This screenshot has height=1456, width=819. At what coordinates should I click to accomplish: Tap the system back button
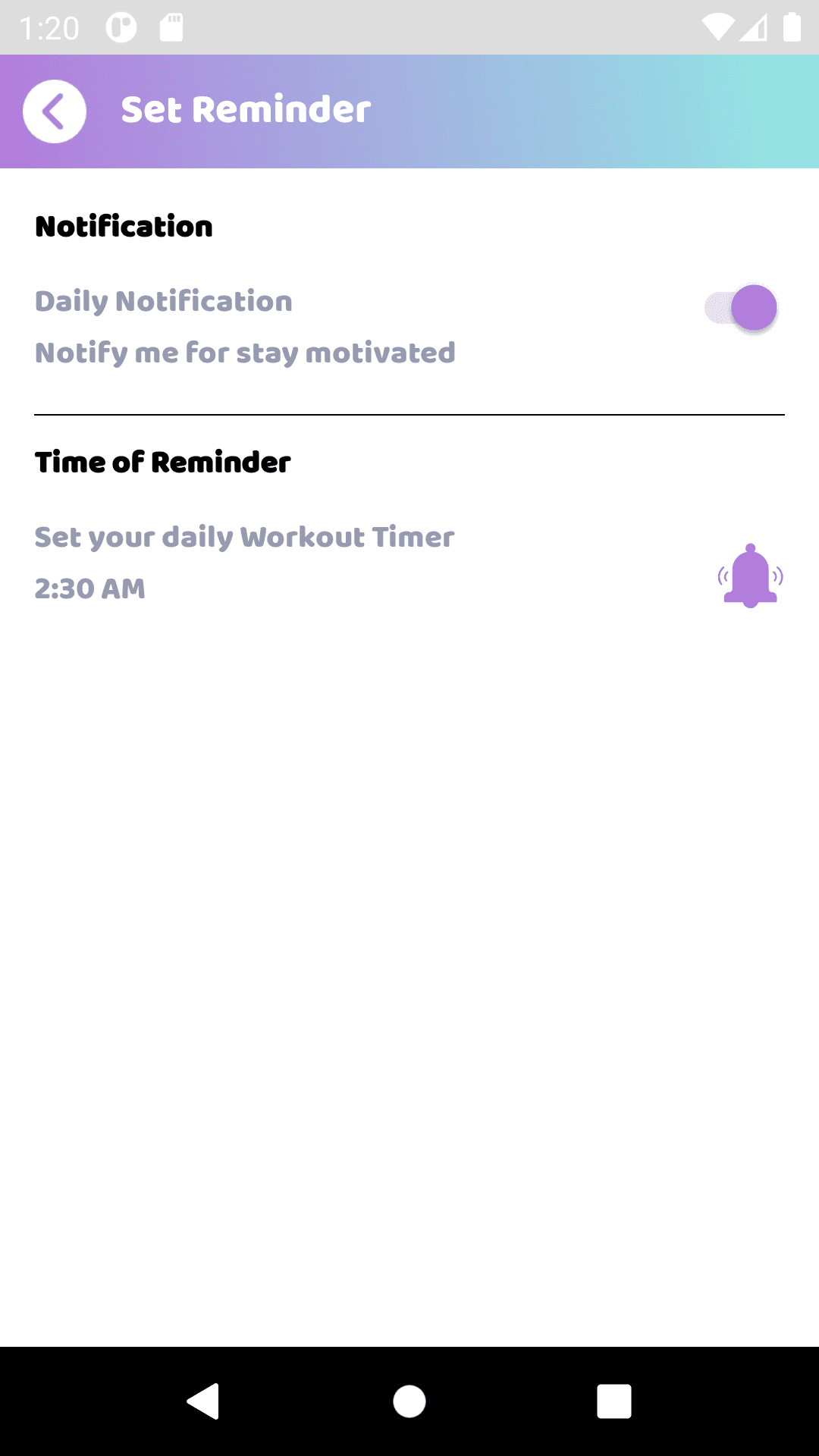point(203,1401)
